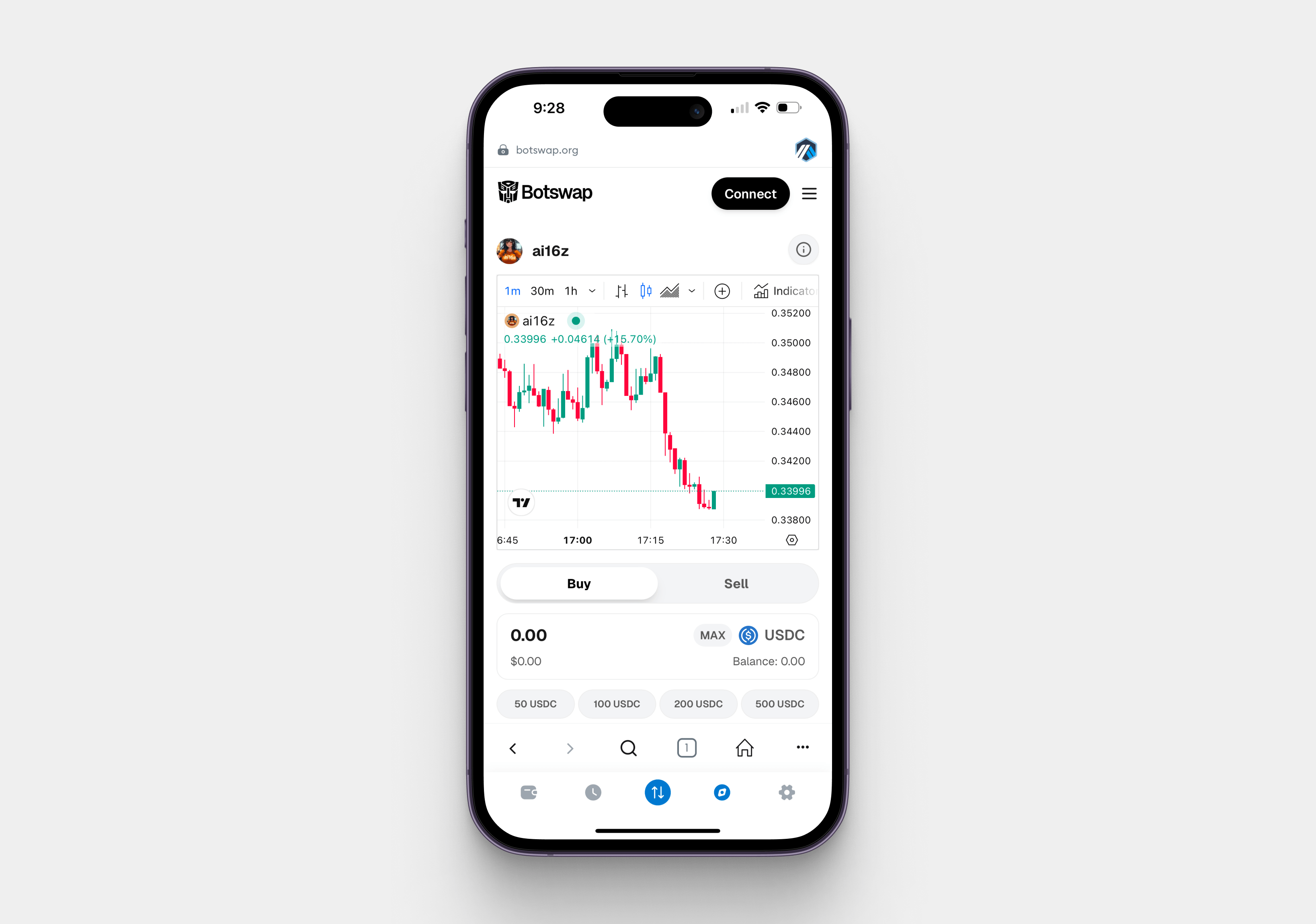This screenshot has width=1316, height=924.
Task: Tap the Connect wallet button
Action: click(750, 194)
